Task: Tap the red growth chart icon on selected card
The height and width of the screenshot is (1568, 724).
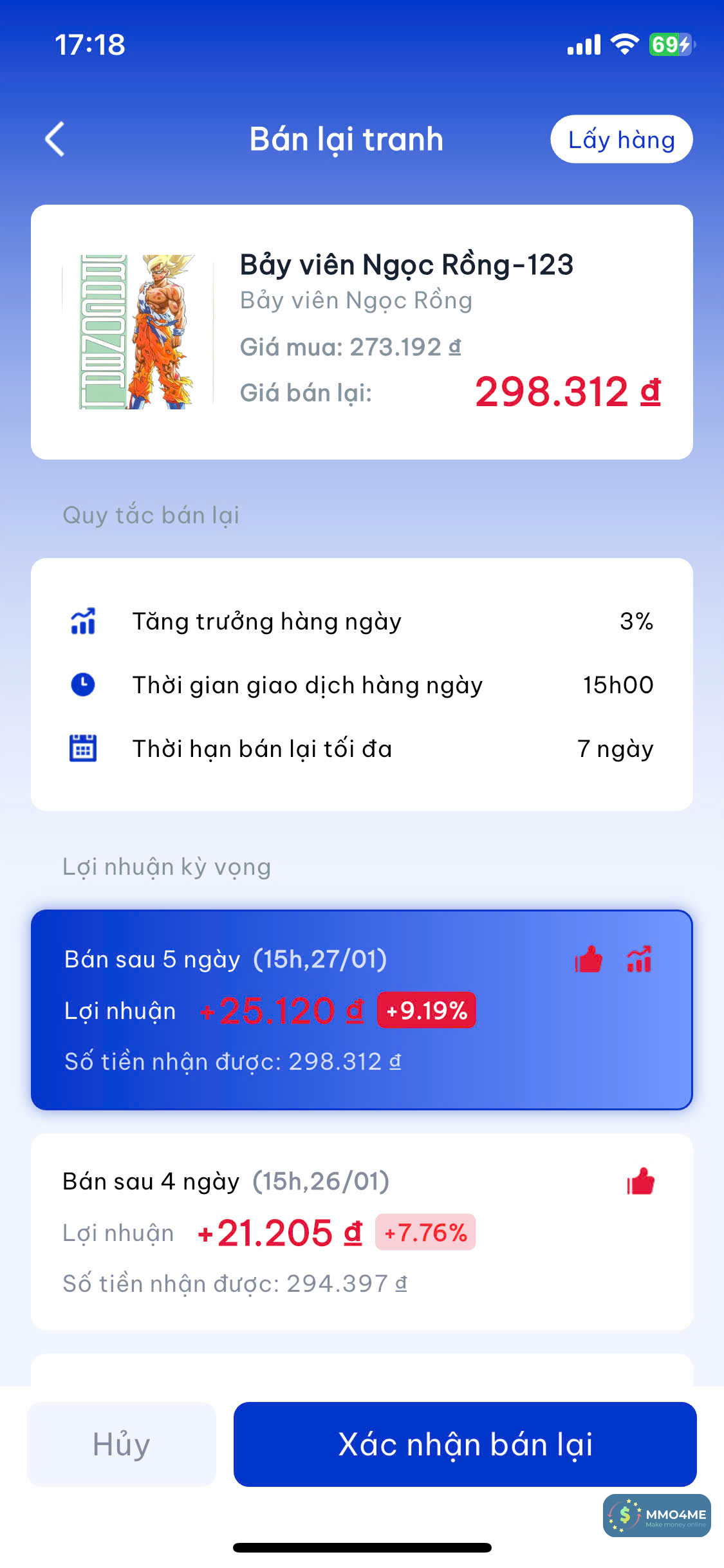Action: (638, 958)
